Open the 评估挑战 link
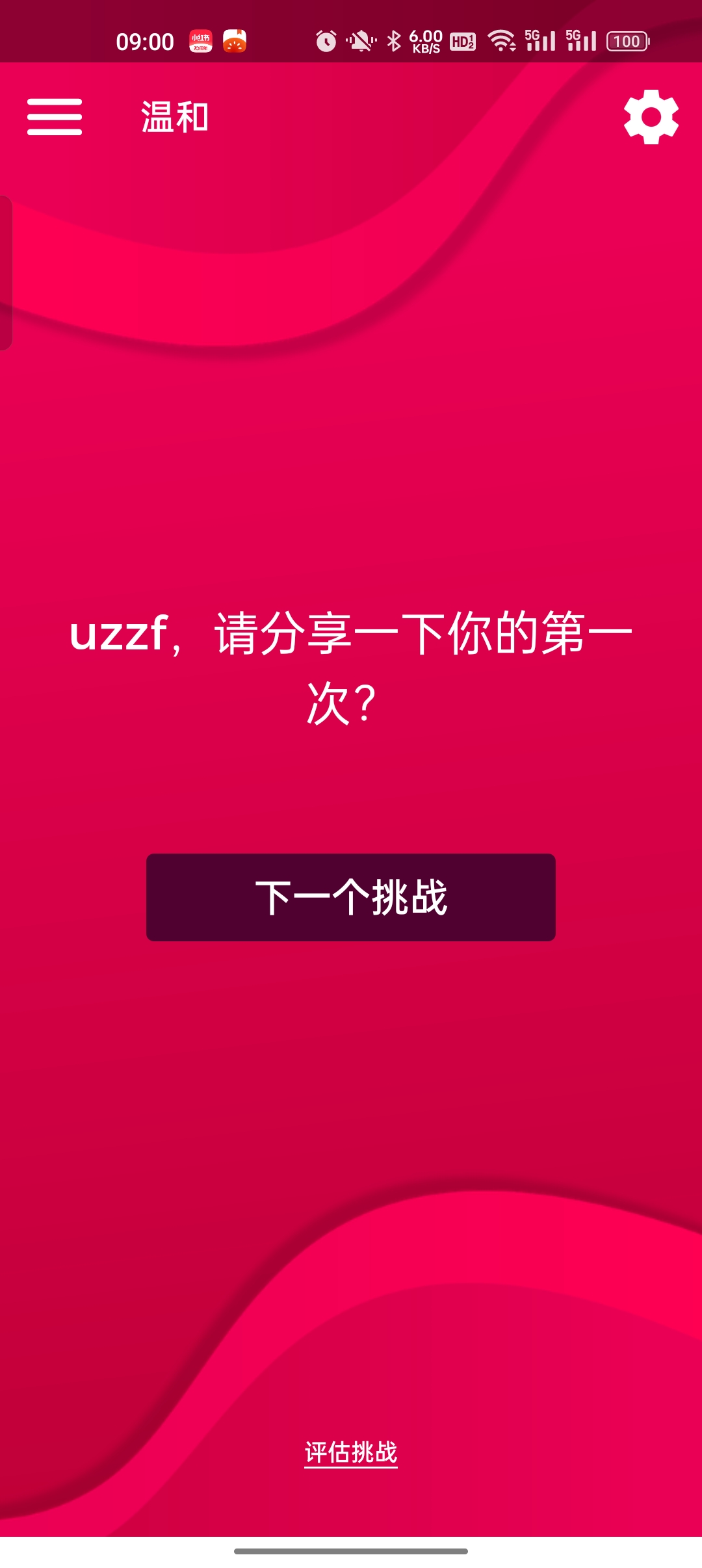Image resolution: width=702 pixels, height=1568 pixels. 351,1452
